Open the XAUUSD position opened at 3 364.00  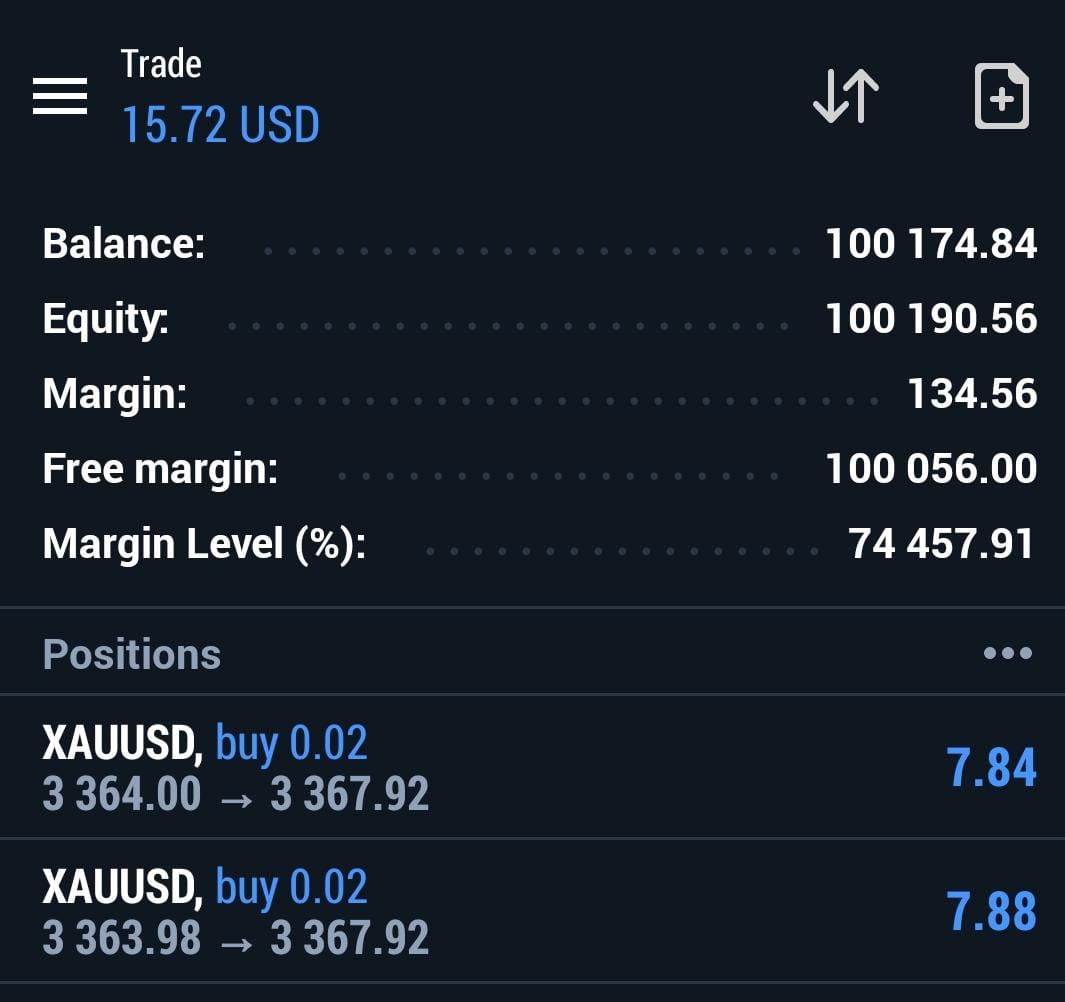pos(530,768)
